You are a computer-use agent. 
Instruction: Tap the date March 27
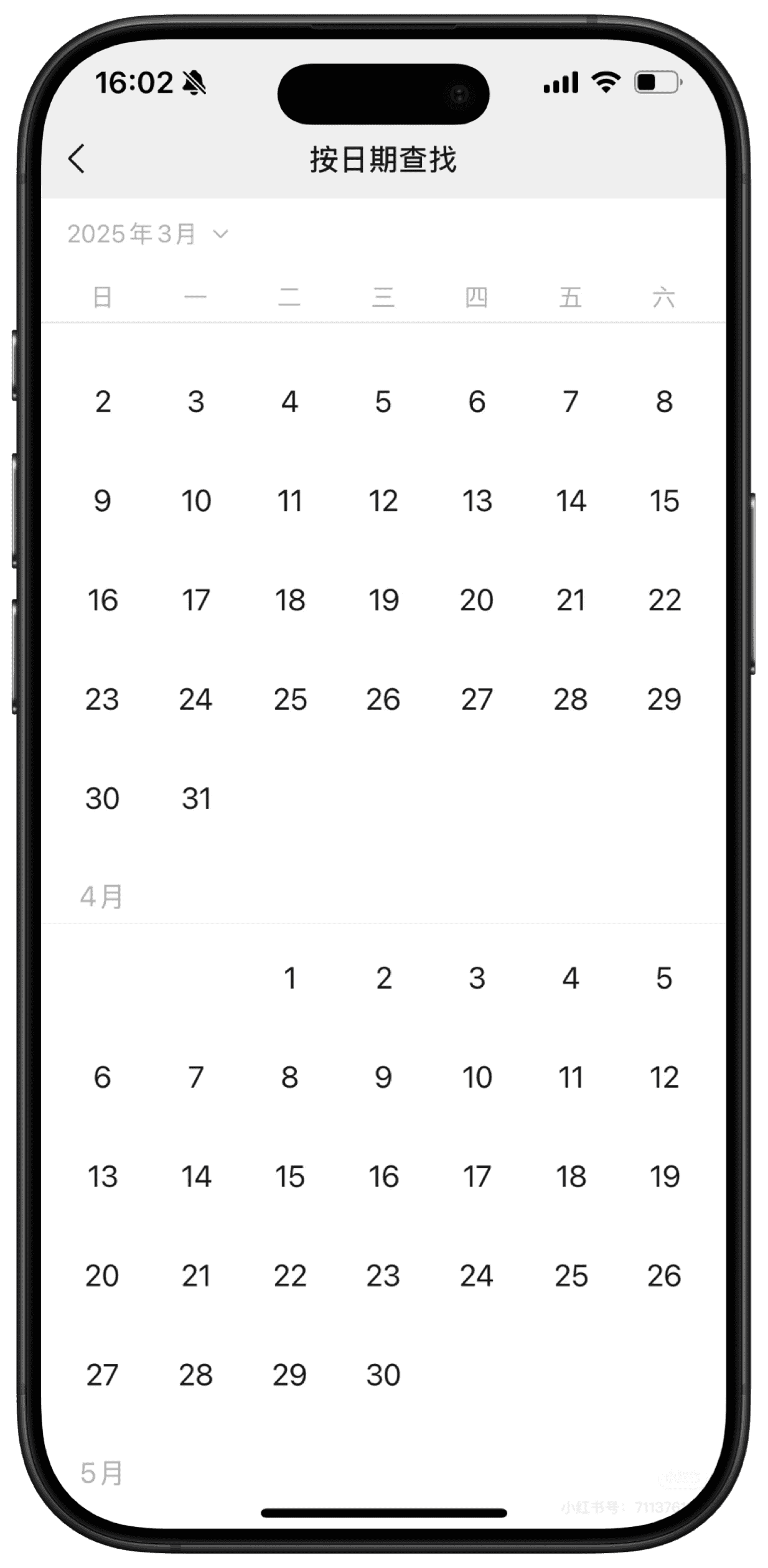[x=477, y=699]
